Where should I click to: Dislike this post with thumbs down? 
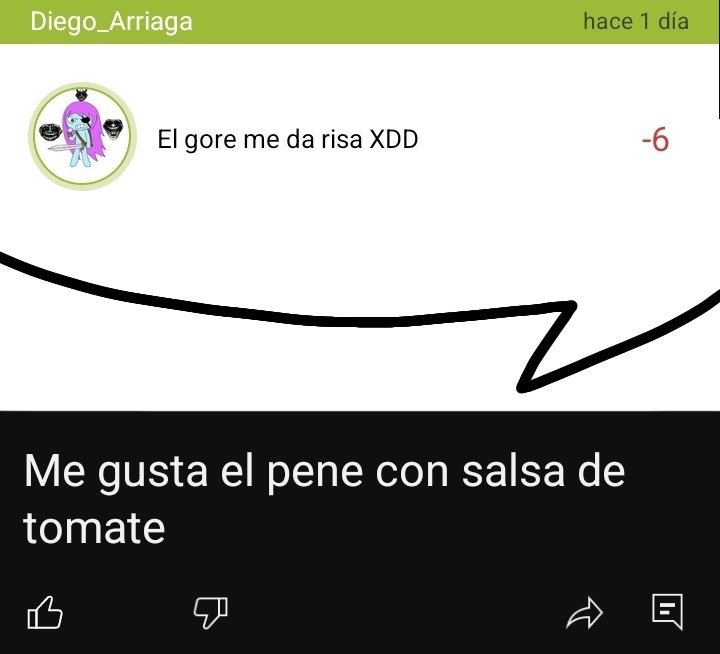pyautogui.click(x=210, y=612)
